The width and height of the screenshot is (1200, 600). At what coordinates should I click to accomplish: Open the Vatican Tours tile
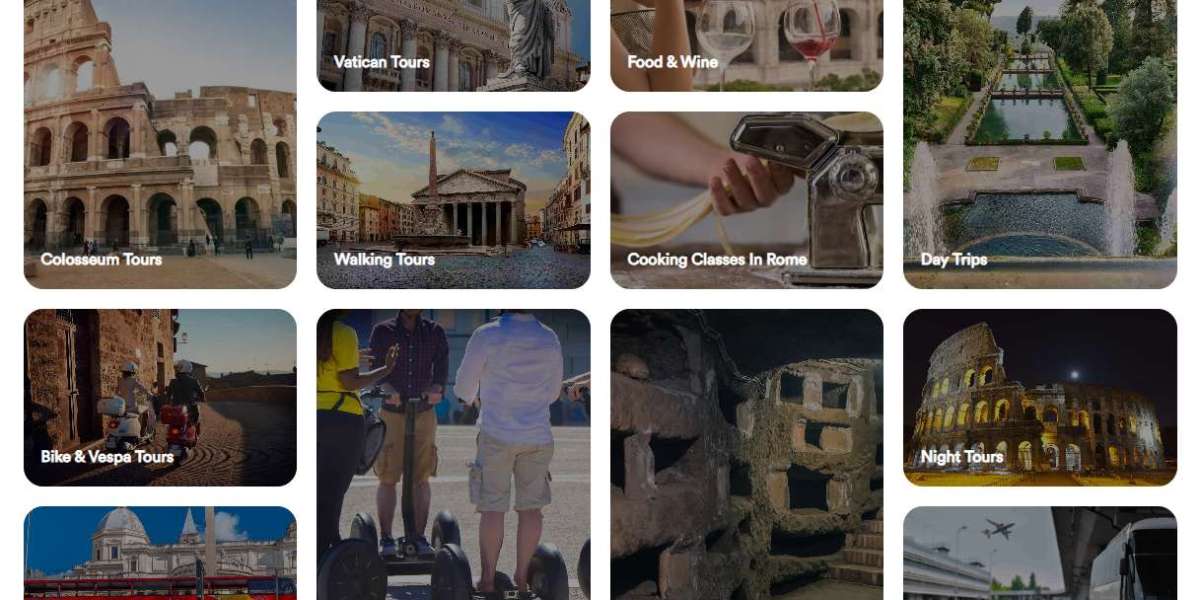click(453, 45)
